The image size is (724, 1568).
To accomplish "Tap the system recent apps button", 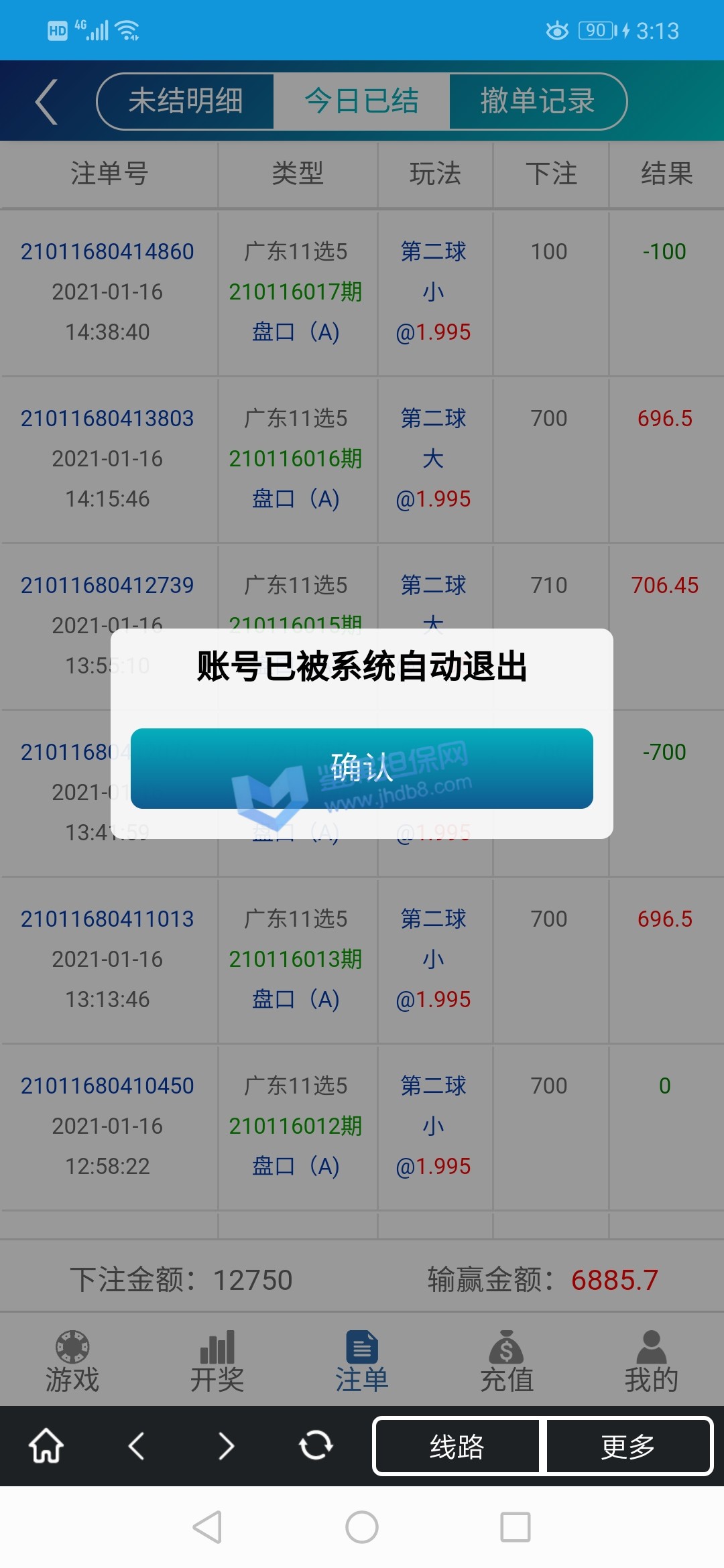I will tap(516, 1527).
